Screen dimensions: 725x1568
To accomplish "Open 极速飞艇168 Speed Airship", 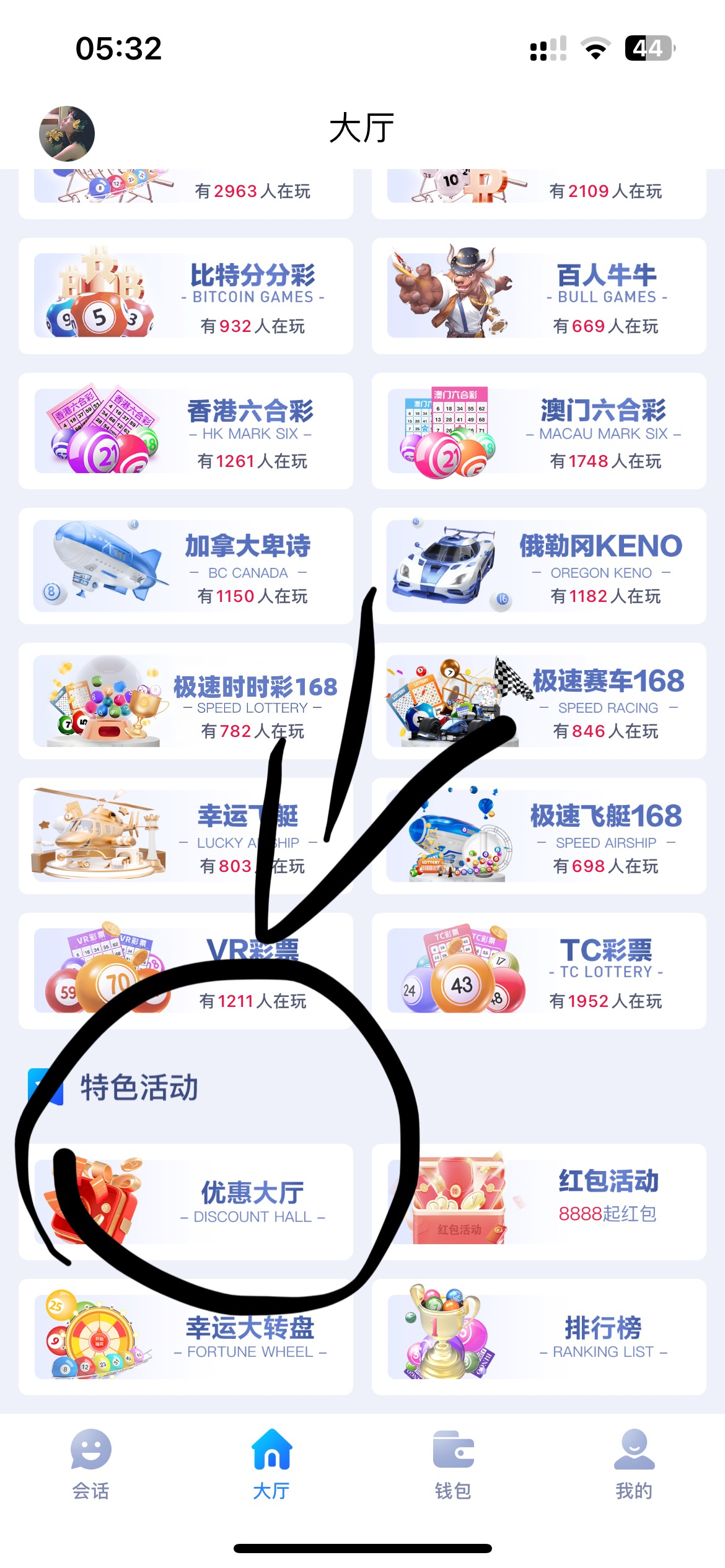I will pyautogui.click(x=539, y=836).
